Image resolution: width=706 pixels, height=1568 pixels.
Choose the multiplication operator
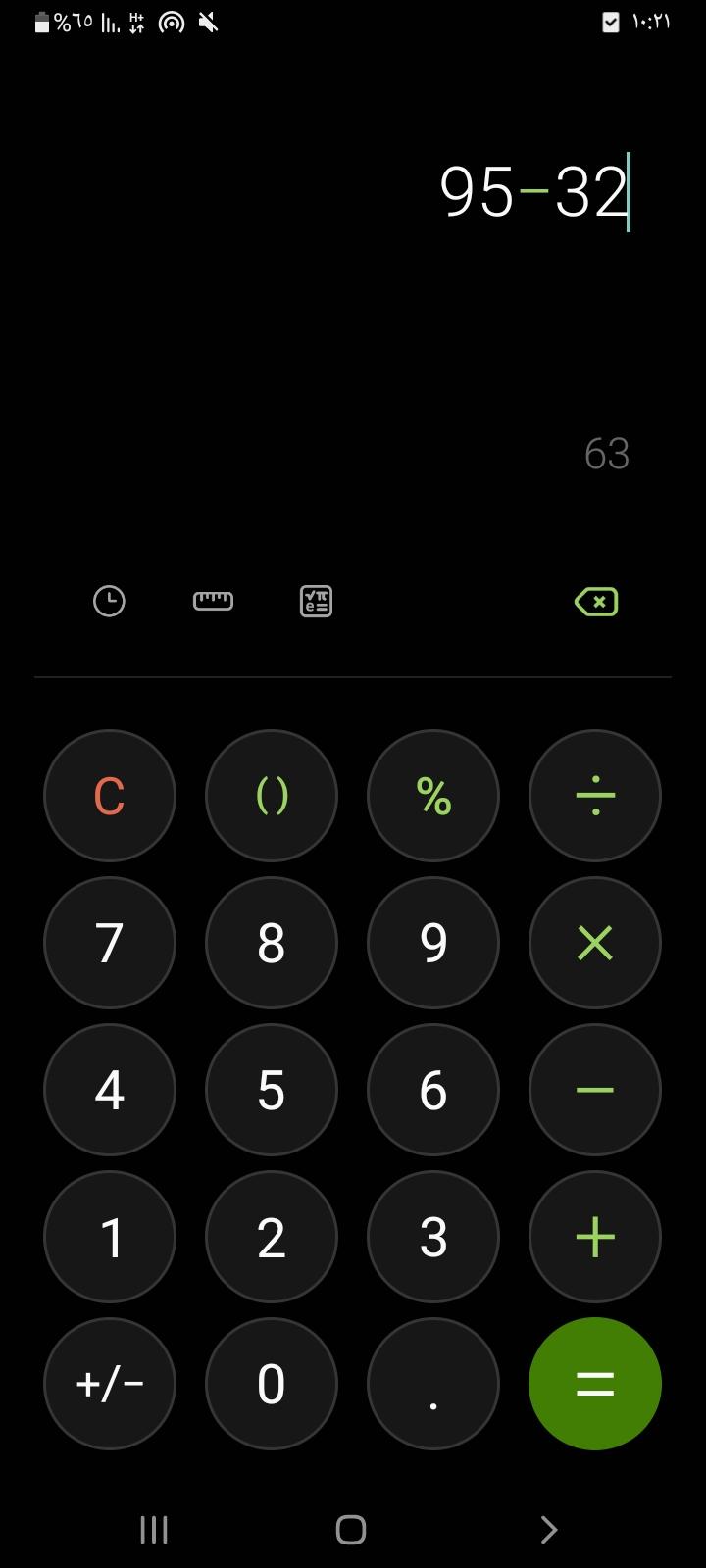pyautogui.click(x=595, y=943)
